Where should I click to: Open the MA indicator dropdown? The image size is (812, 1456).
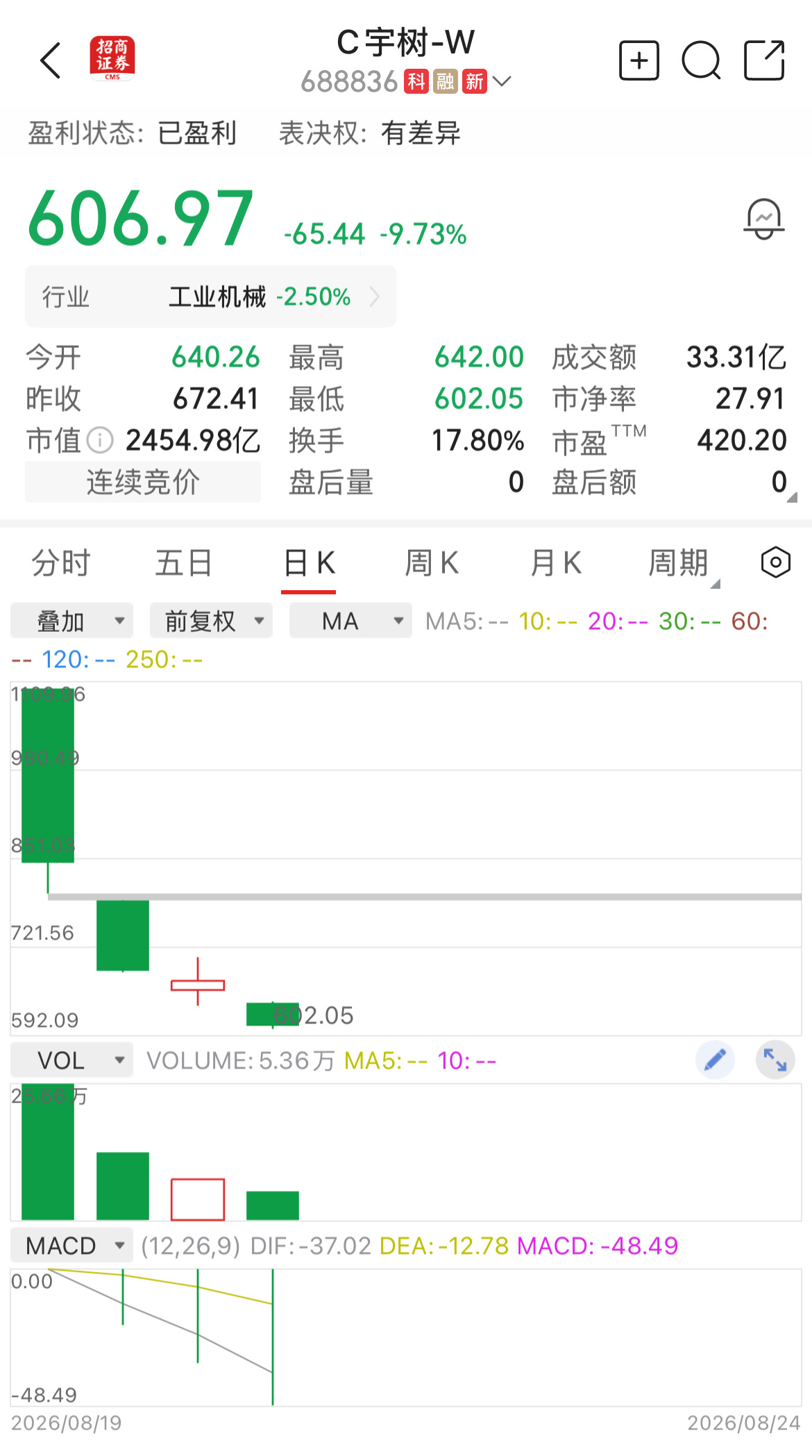pos(350,621)
